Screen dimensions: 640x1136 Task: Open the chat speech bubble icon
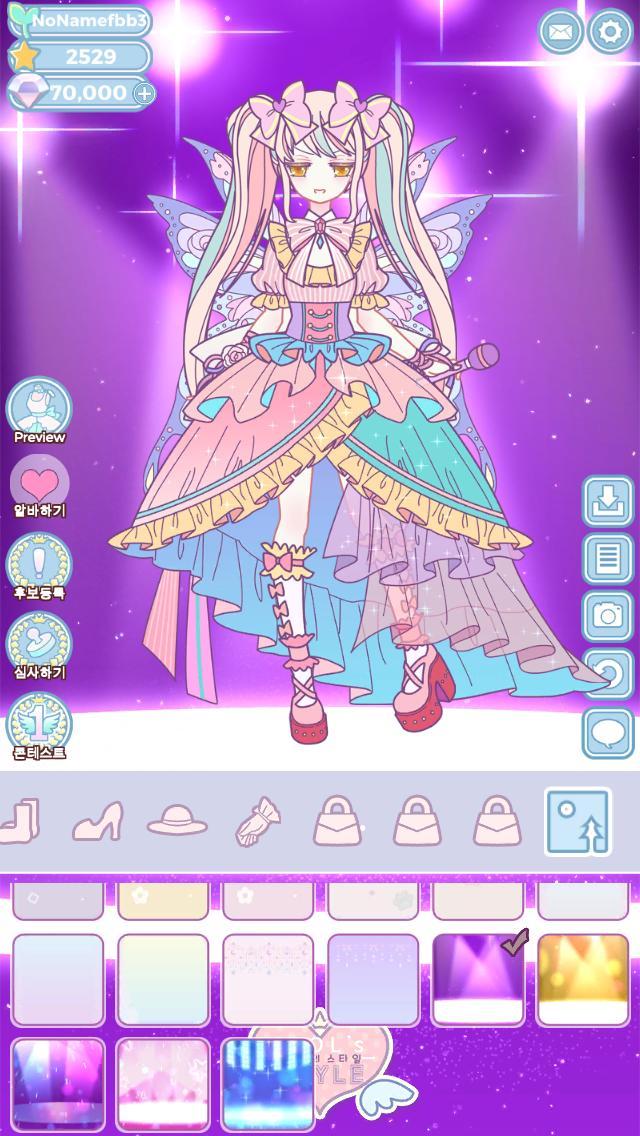(608, 734)
